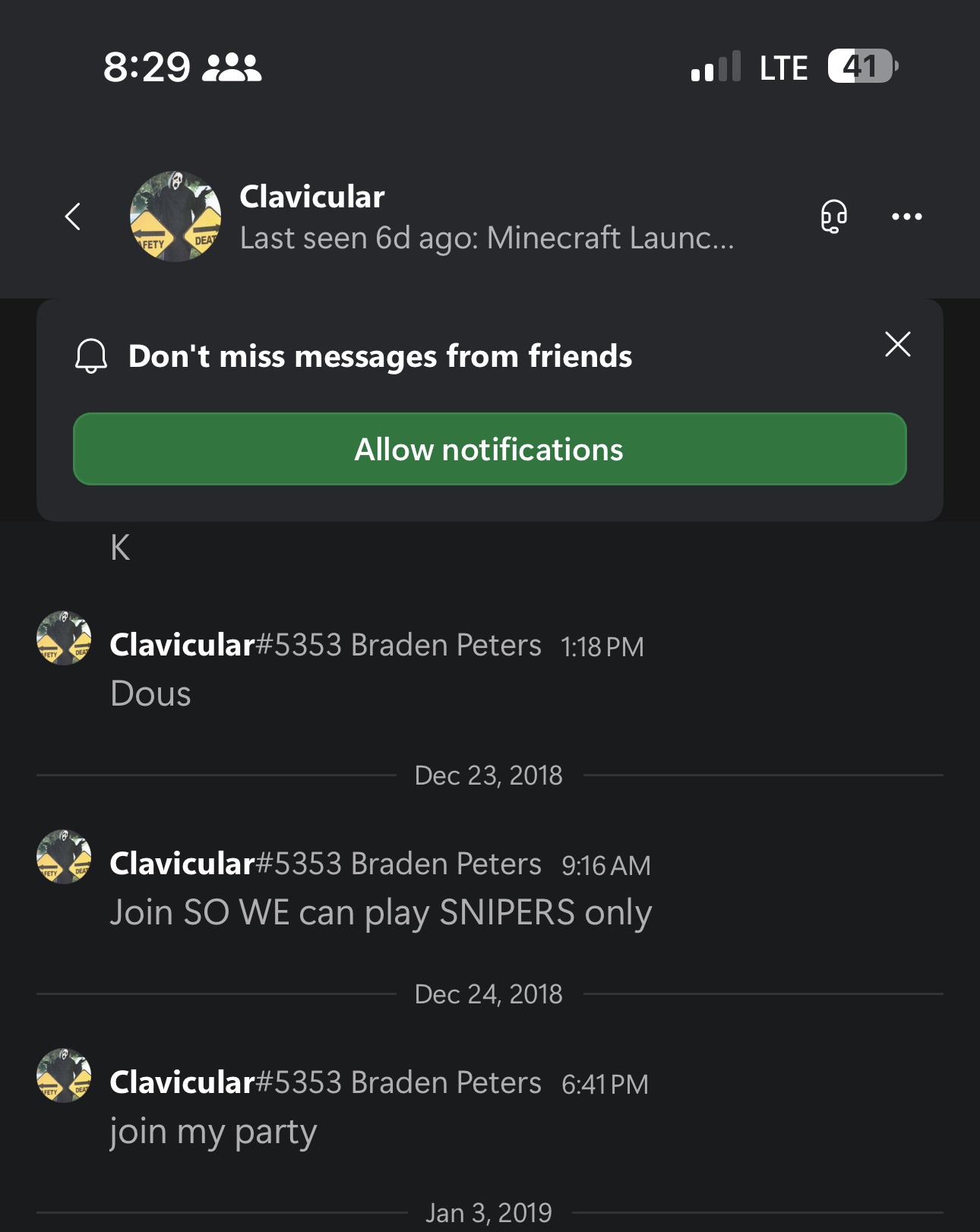The width and height of the screenshot is (980, 1232).
Task: Go back from Clavicular chat
Action: pyautogui.click(x=73, y=216)
